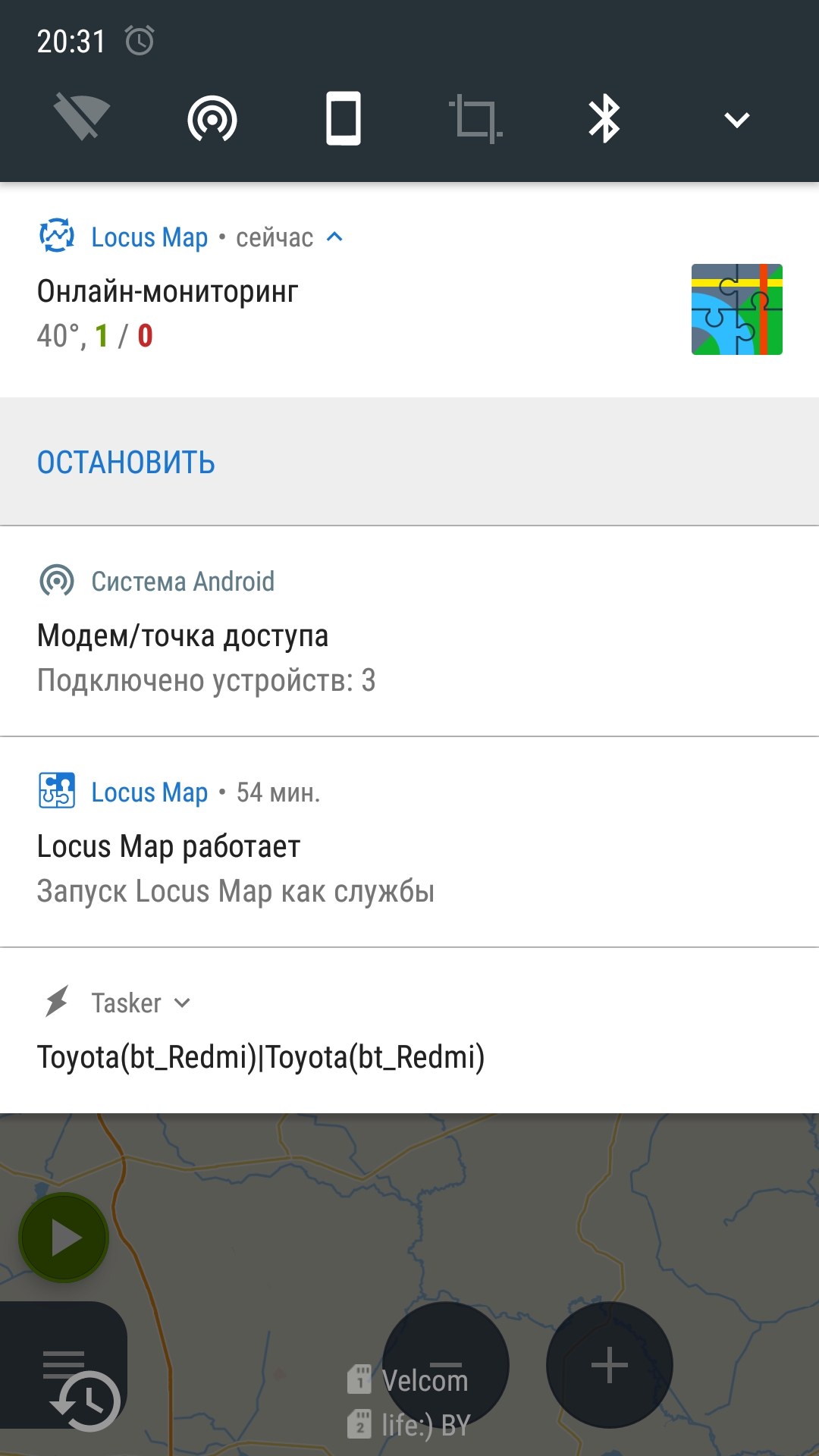Expand the quick settings panel
Viewport: 819px width, 1456px height.
click(736, 120)
